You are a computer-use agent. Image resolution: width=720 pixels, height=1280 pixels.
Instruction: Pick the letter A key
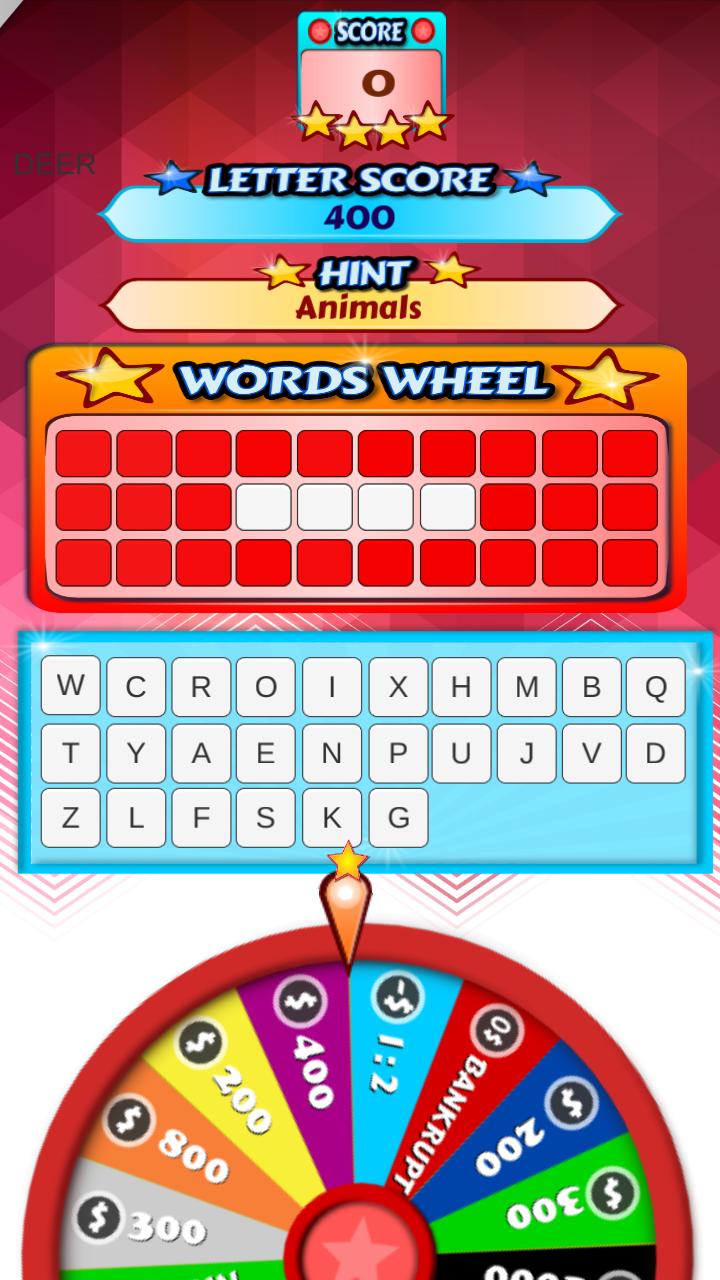[201, 753]
